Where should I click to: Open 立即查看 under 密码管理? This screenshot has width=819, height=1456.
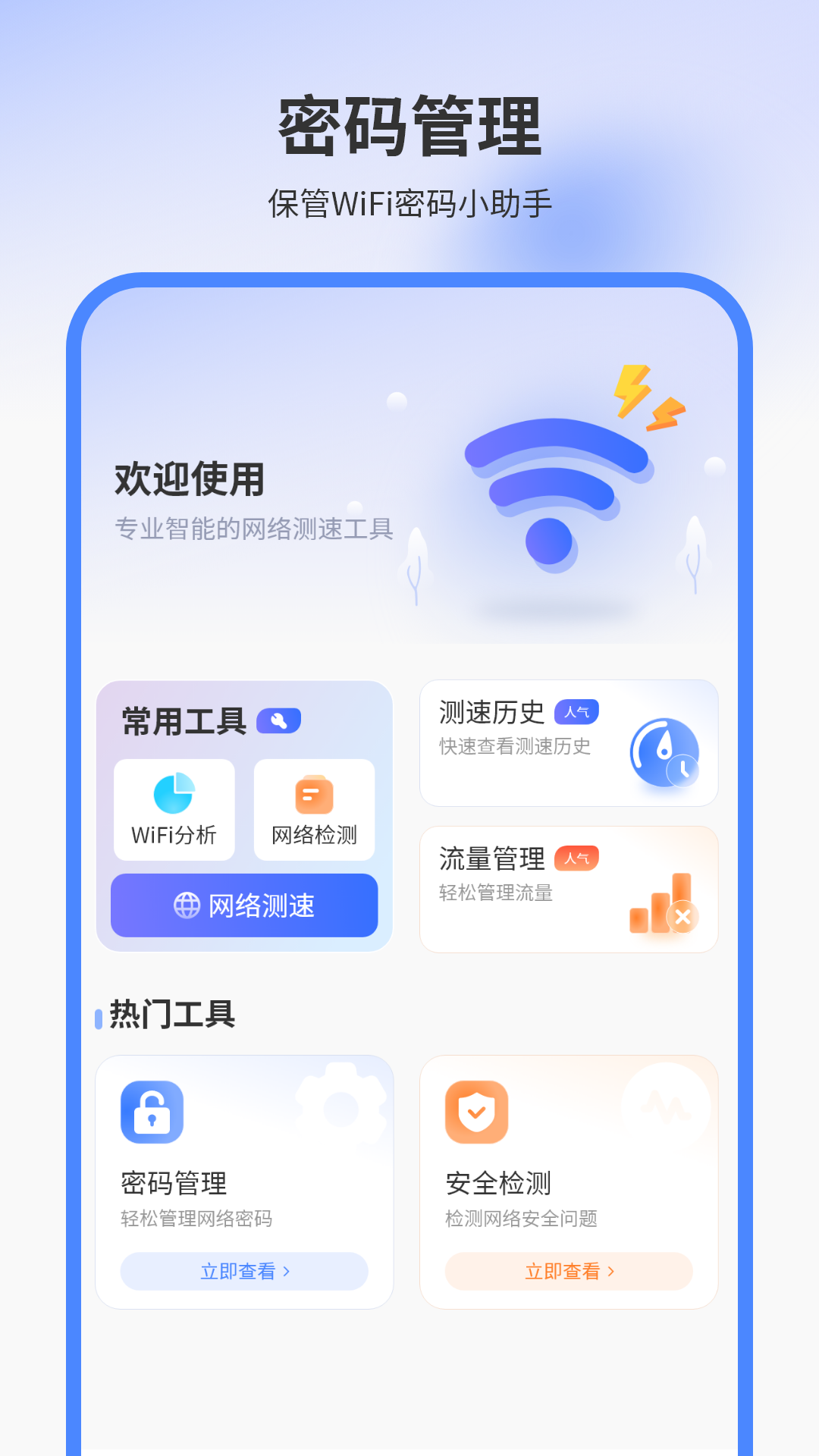coord(243,1272)
